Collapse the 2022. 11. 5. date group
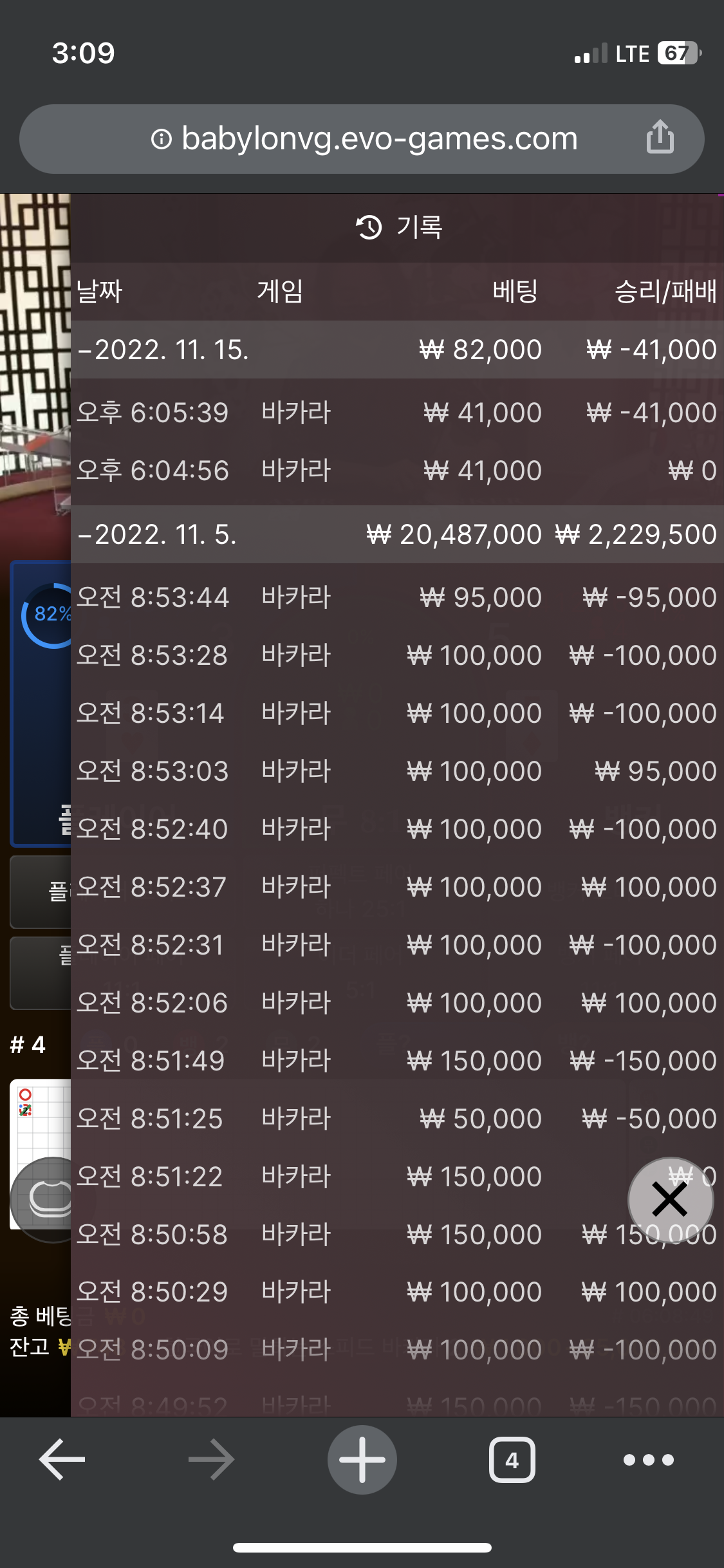The width and height of the screenshot is (724, 1568). [x=158, y=535]
